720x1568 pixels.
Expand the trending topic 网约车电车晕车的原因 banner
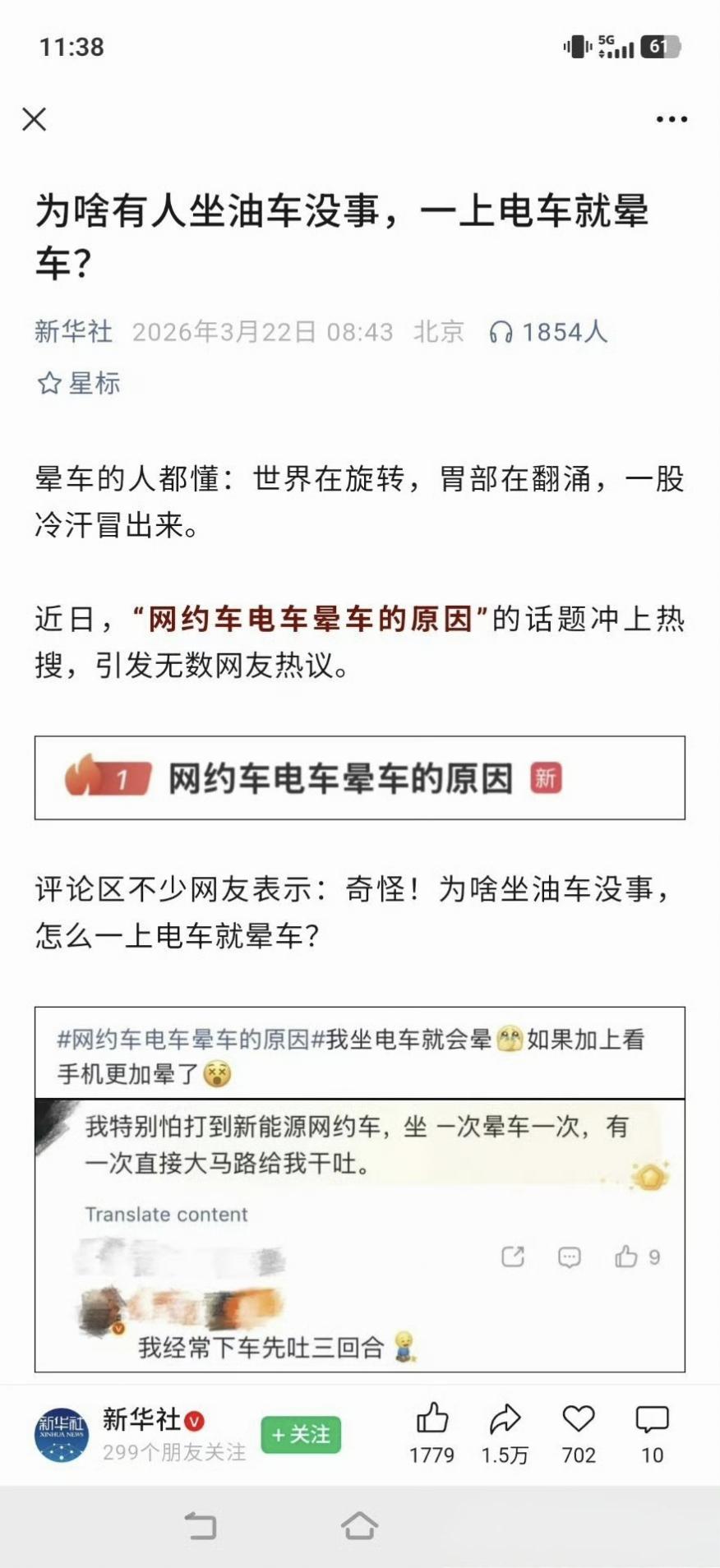(x=359, y=779)
